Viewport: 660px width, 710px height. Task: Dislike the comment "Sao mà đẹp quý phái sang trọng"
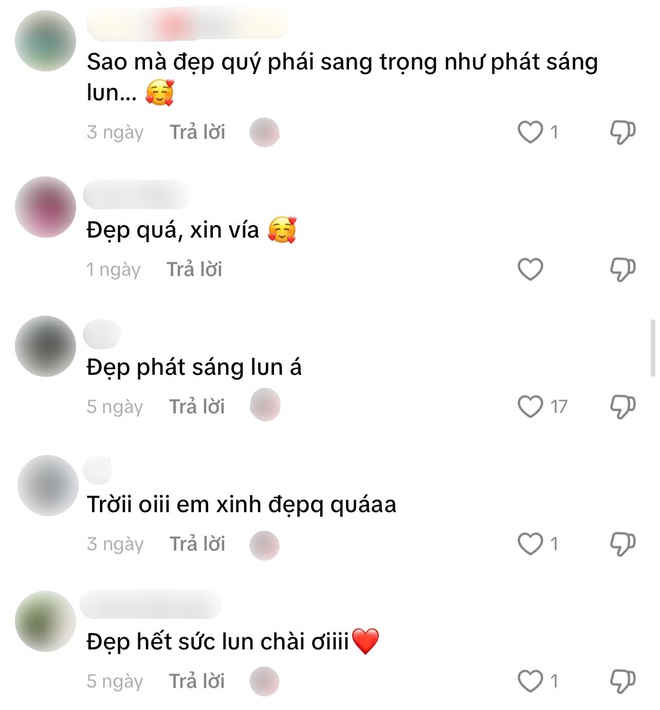[x=623, y=132]
